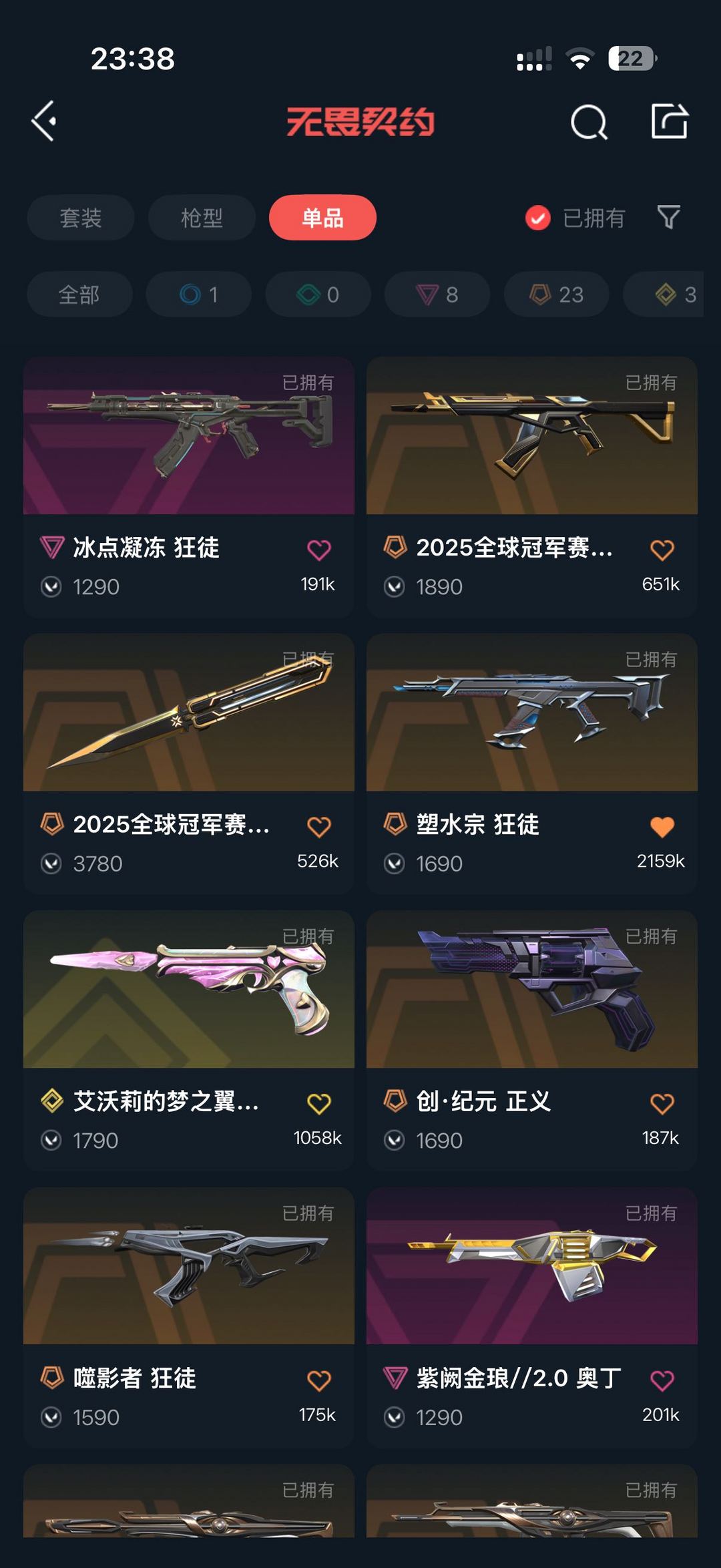Switch to the 枪型 tab
Image resolution: width=721 pixels, height=1568 pixels.
[x=201, y=218]
